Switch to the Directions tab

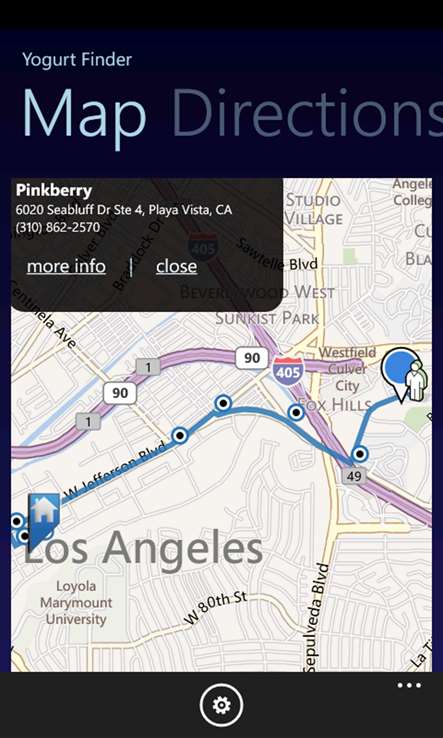point(307,115)
